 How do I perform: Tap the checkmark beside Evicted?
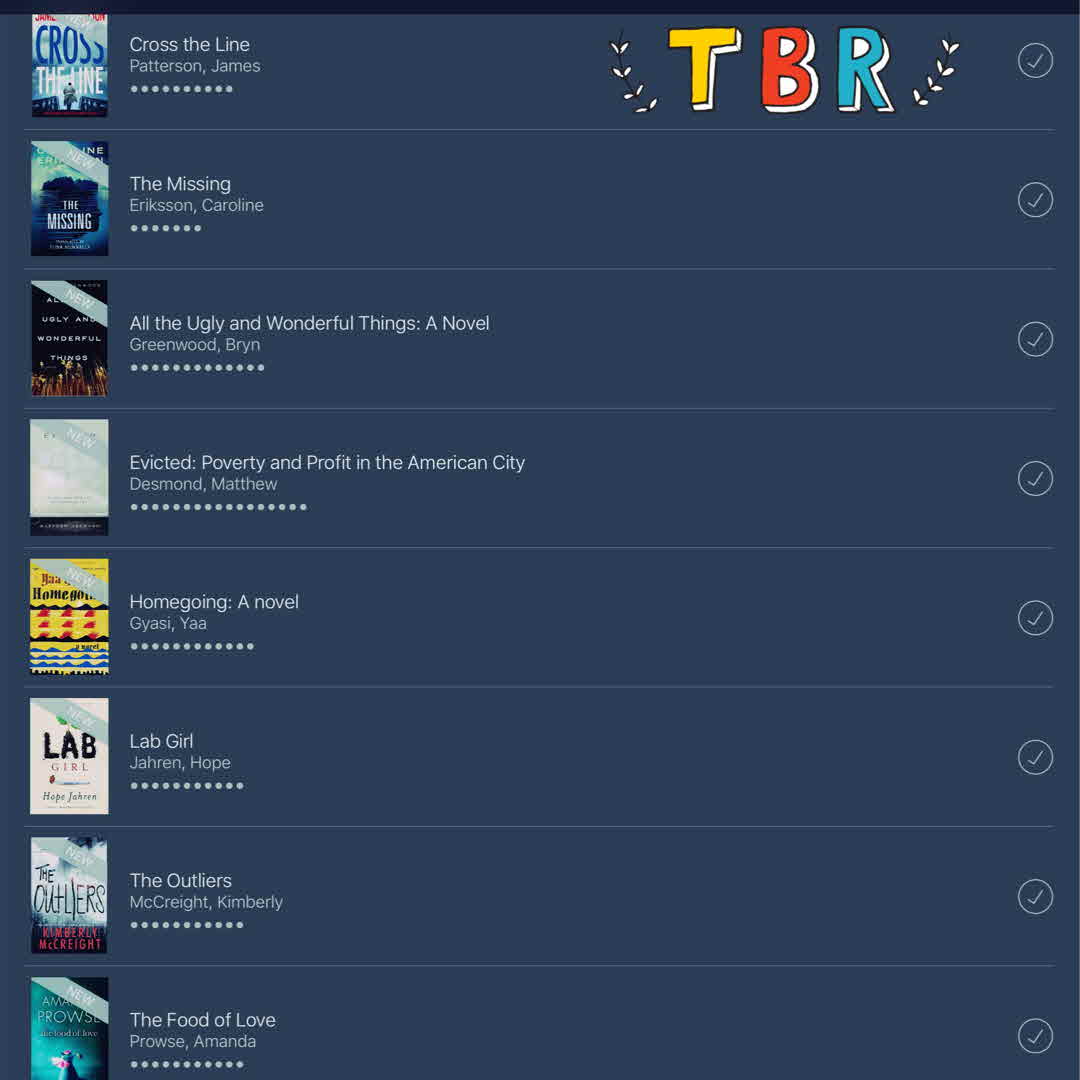click(x=1035, y=478)
